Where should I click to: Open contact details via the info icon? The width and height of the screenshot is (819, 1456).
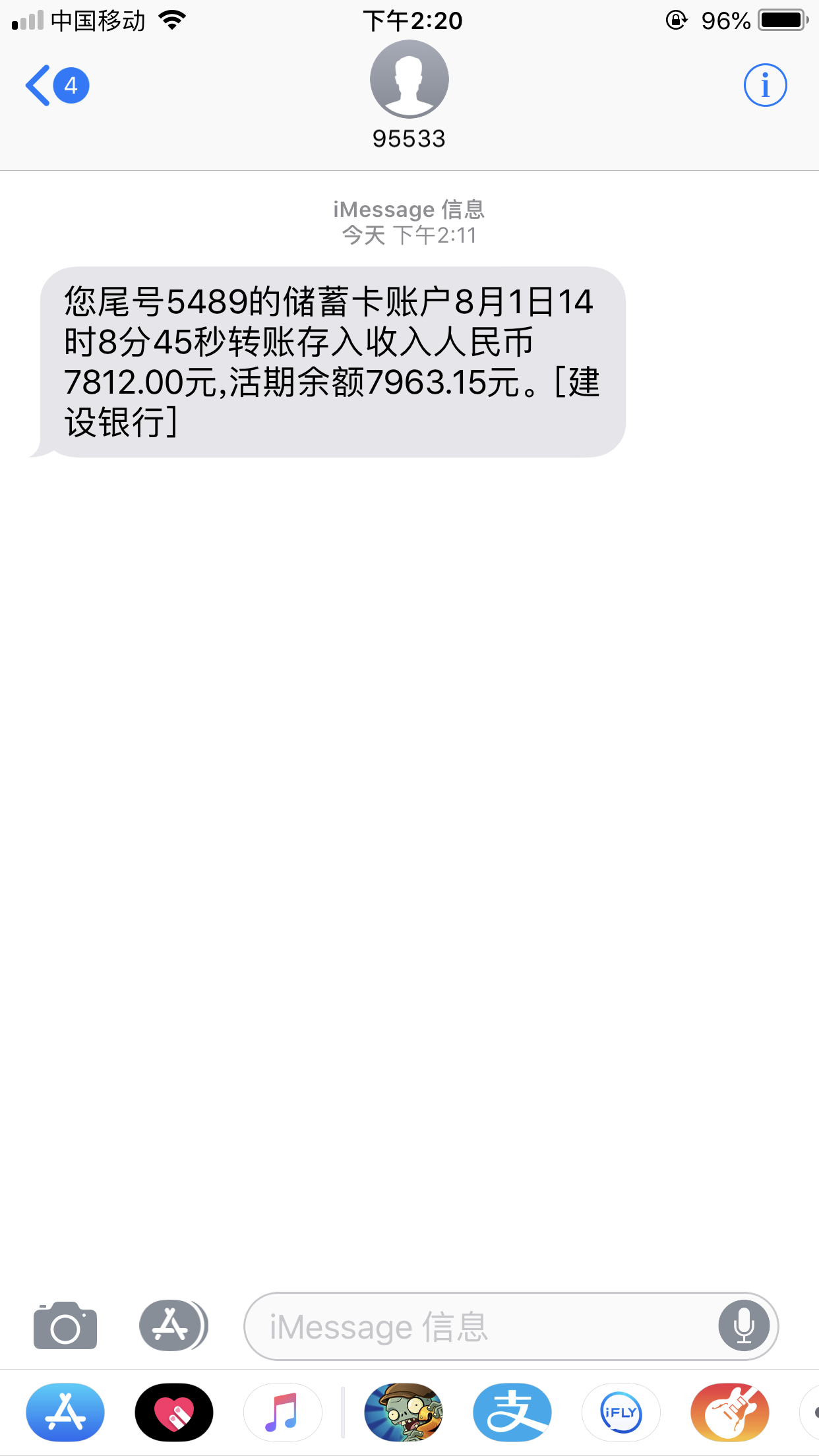pos(765,85)
